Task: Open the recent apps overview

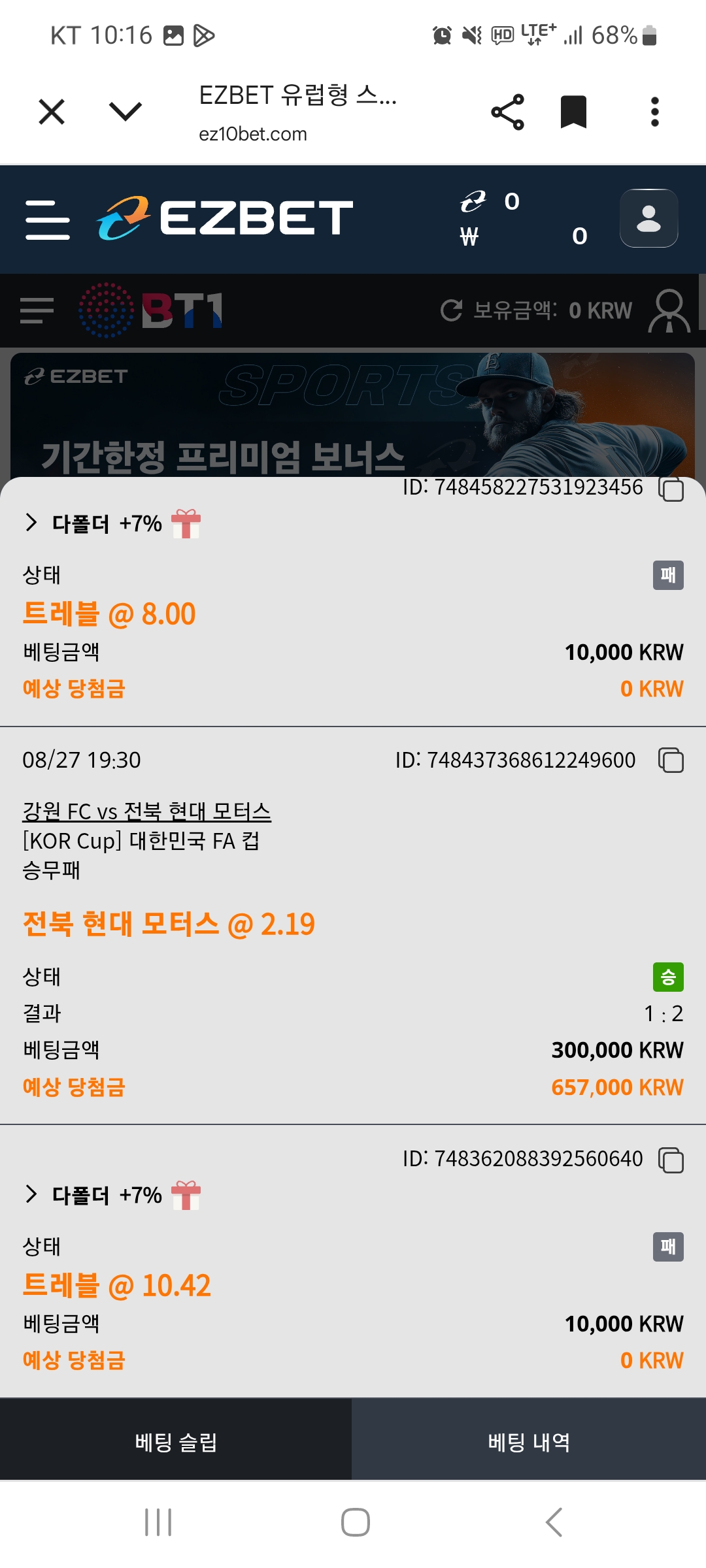Action: [158, 1522]
